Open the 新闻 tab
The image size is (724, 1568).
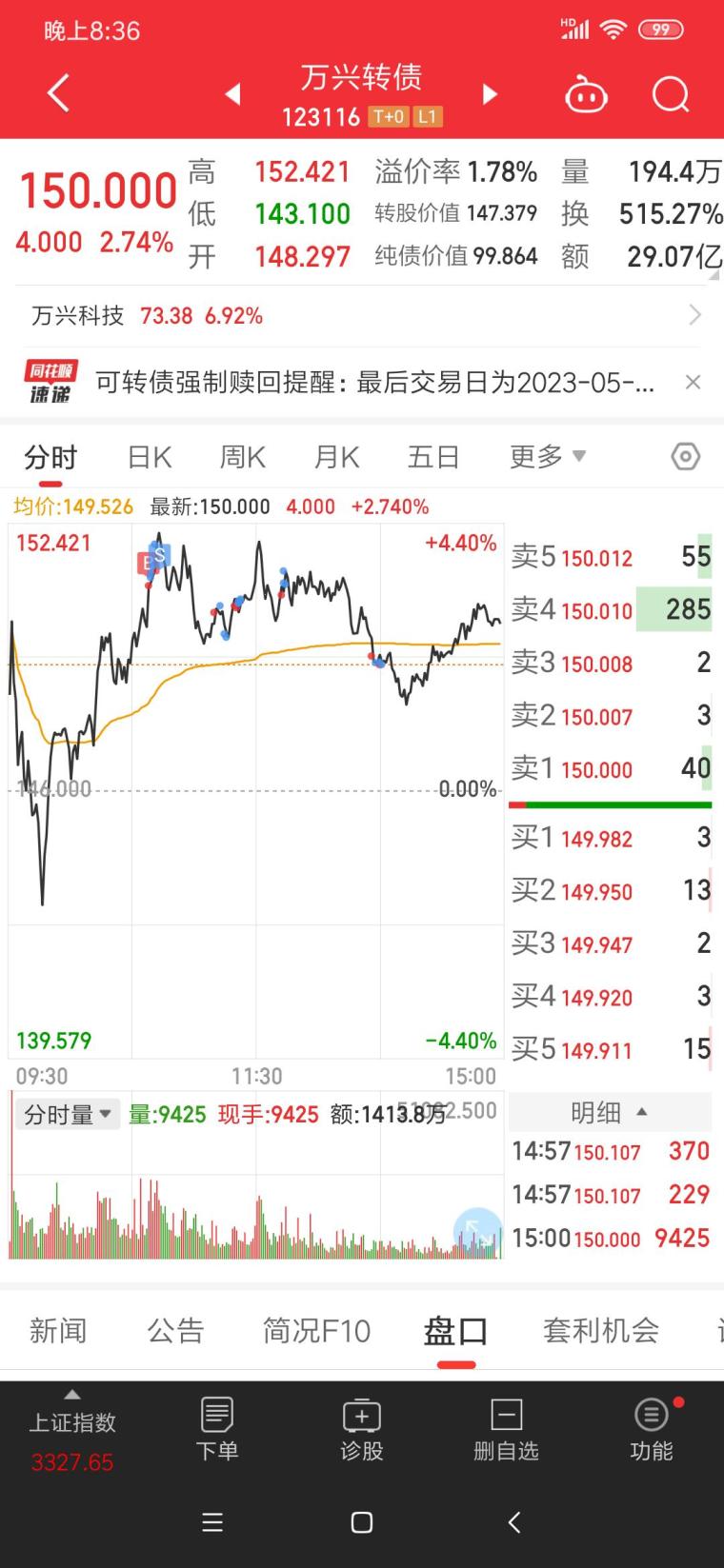(x=58, y=1330)
